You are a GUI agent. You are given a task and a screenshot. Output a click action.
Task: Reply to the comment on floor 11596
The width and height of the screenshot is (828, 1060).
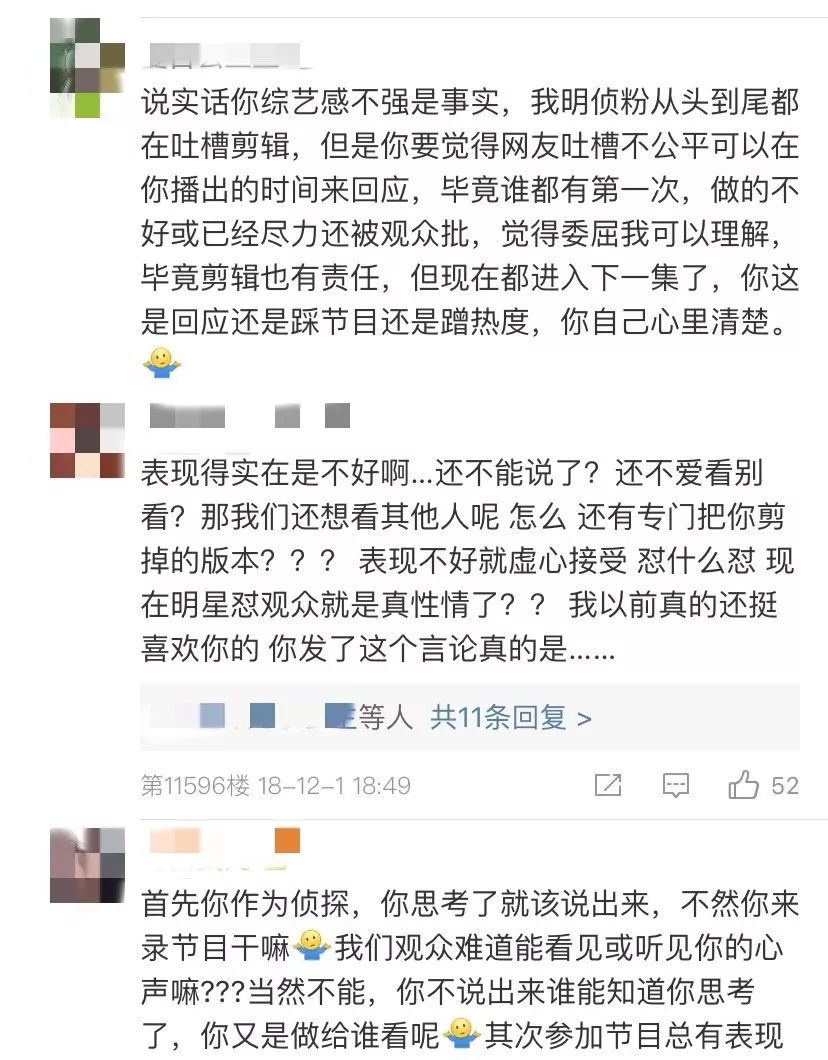(677, 786)
